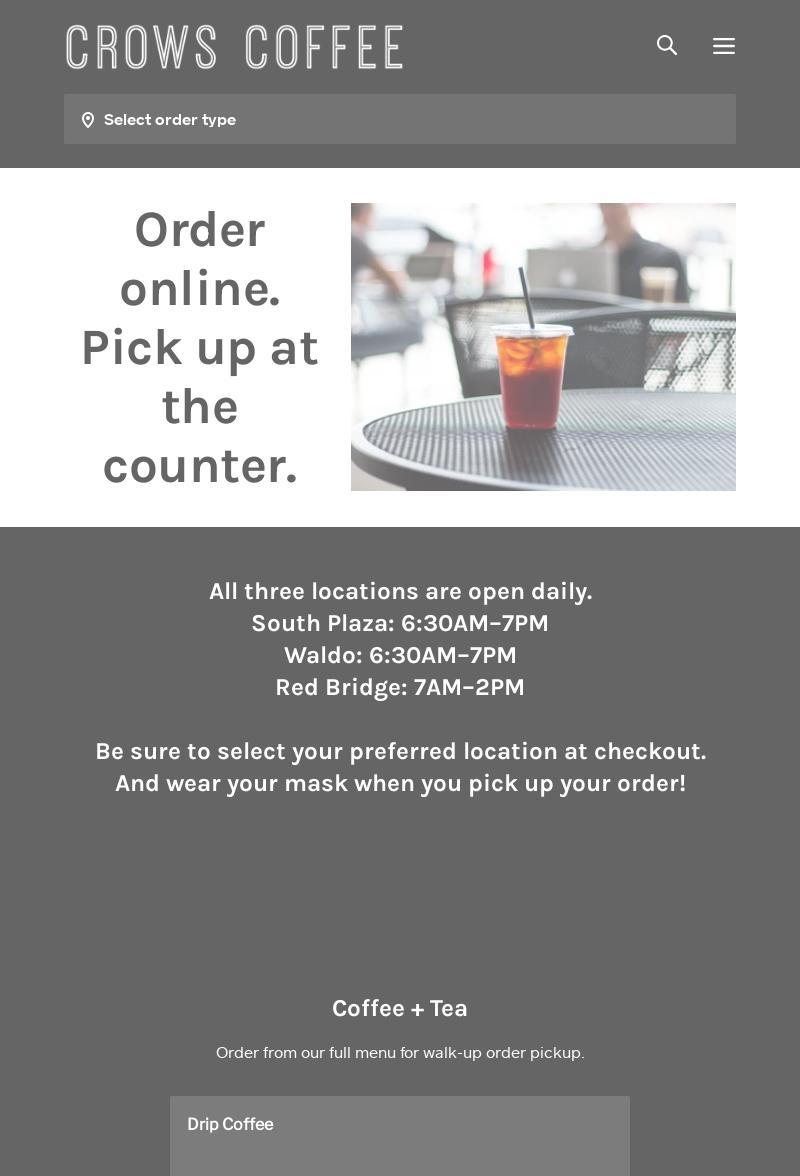
Task: Select order type
Action: 399,119
